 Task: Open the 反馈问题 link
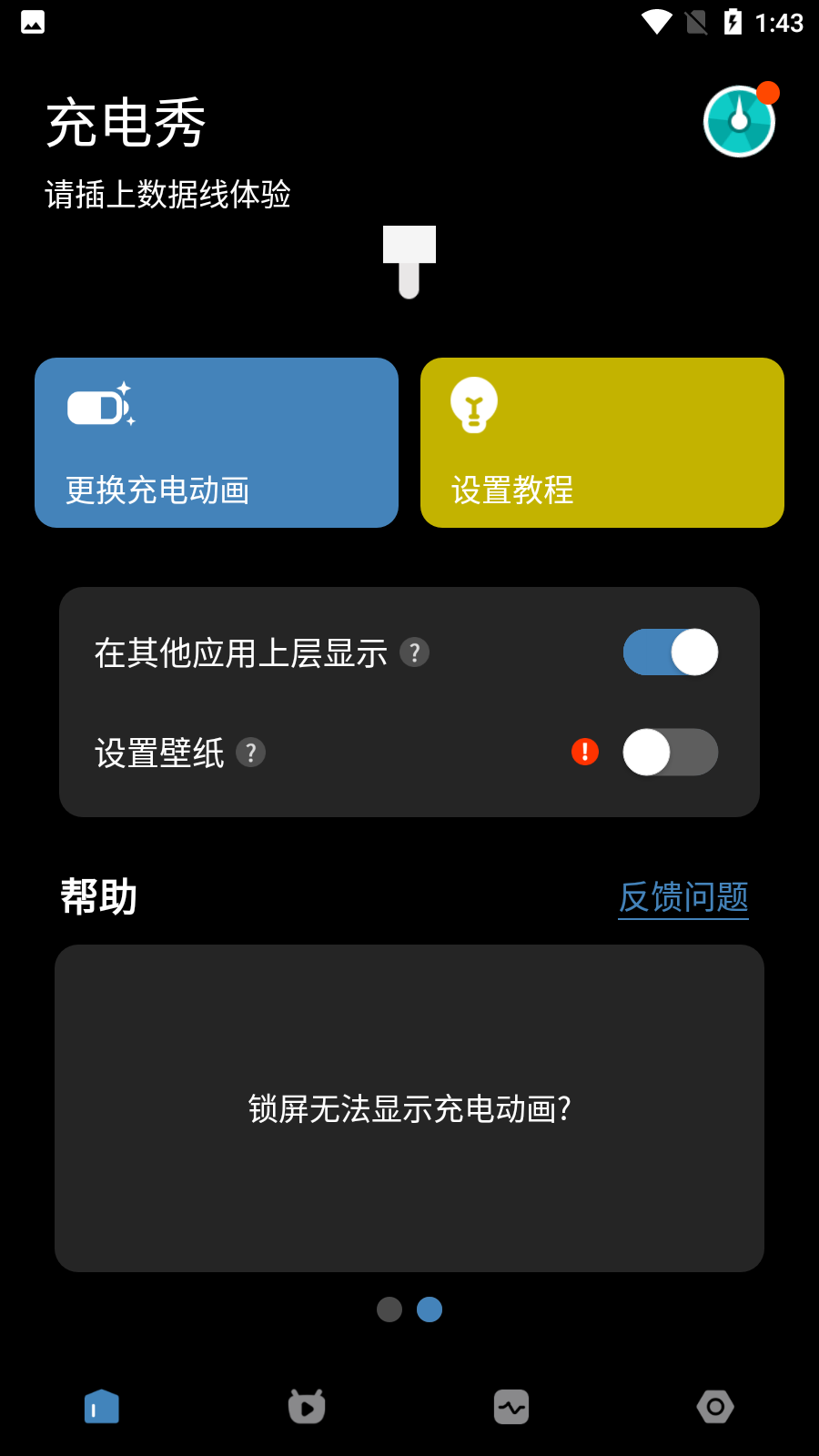coord(683,898)
